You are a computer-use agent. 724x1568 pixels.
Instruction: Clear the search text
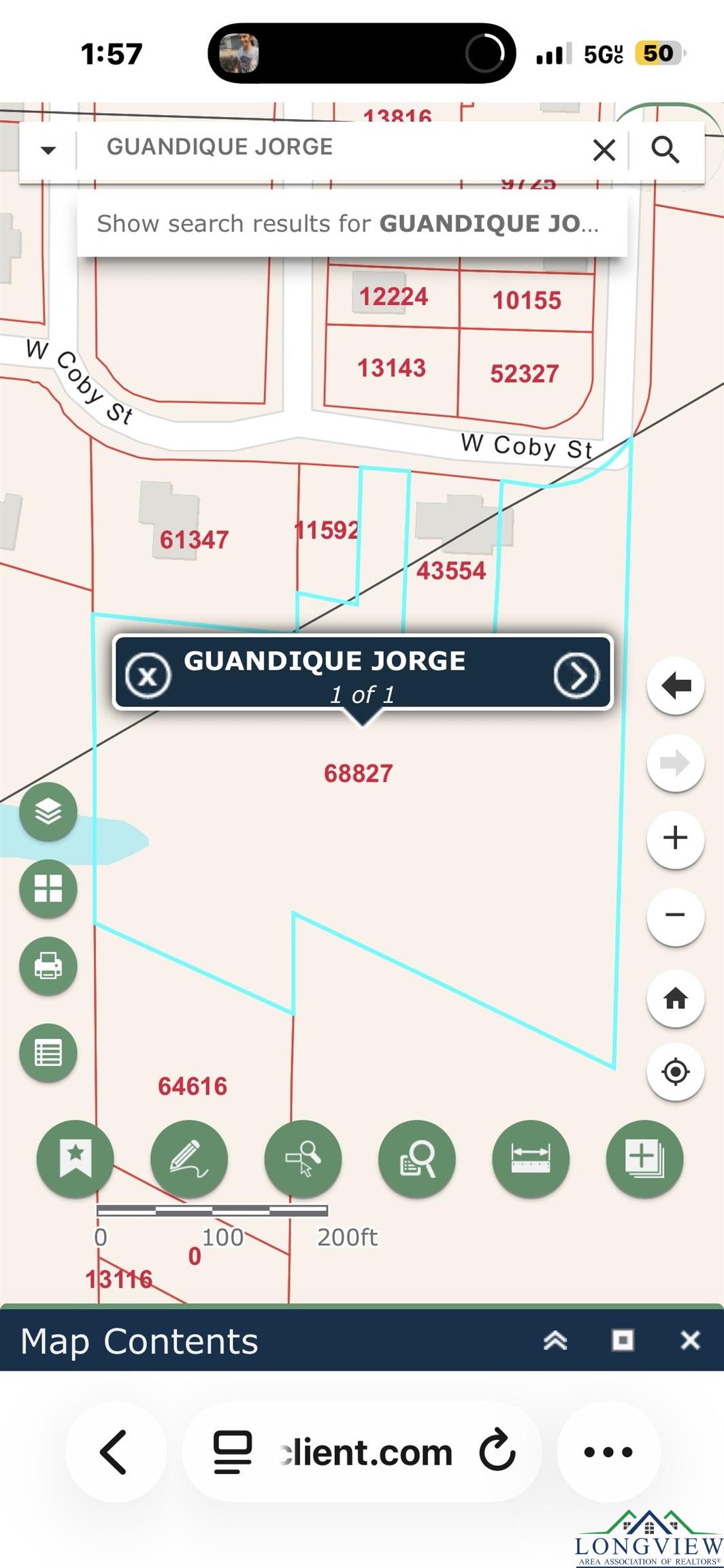point(604,150)
